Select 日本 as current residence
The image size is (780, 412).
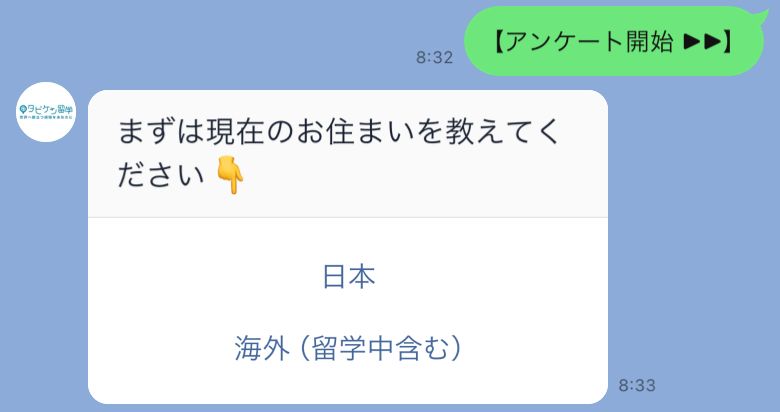coord(348,277)
